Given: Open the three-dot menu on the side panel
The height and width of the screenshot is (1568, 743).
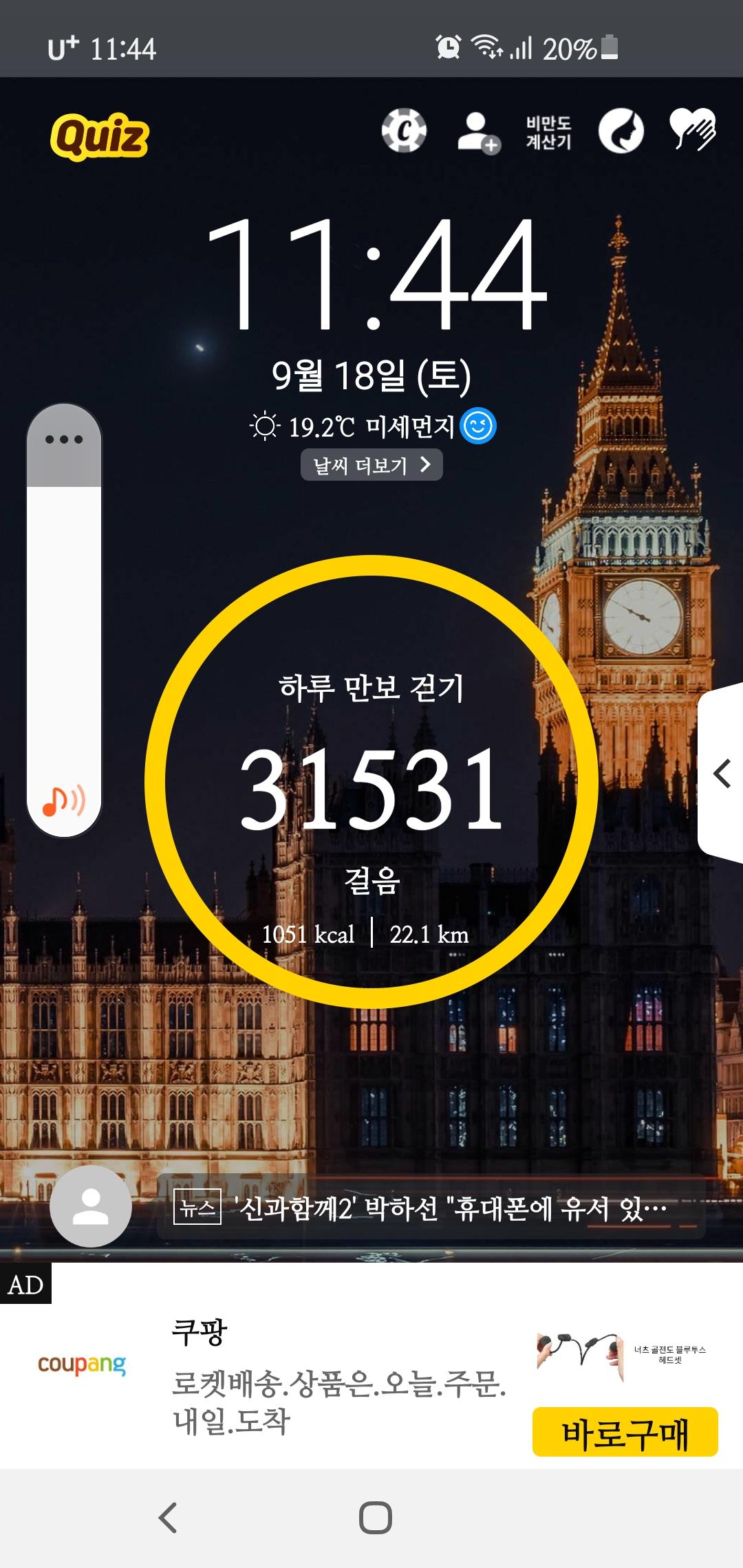Looking at the screenshot, I should tap(64, 440).
